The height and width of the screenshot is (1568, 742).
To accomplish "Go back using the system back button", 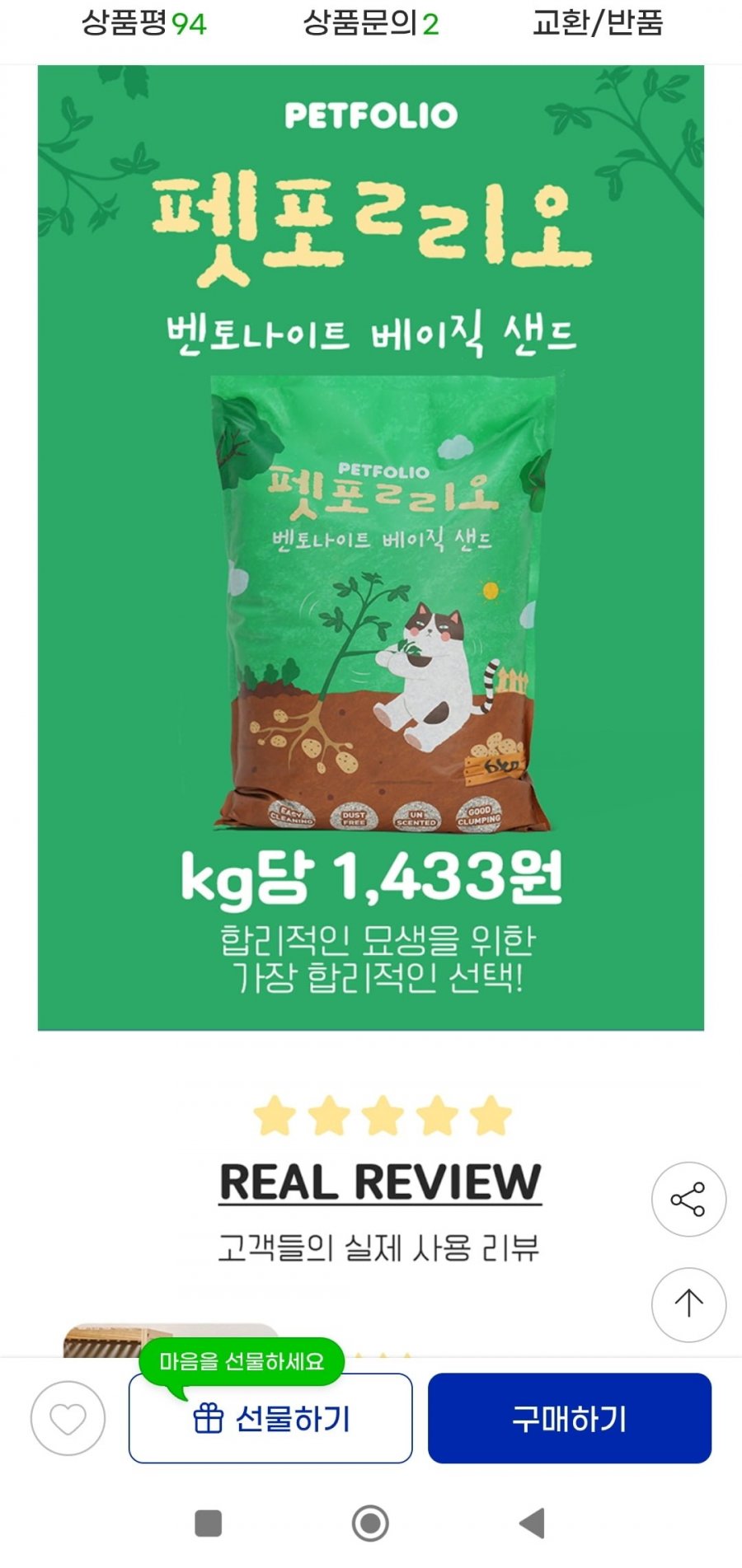I will tap(533, 1524).
